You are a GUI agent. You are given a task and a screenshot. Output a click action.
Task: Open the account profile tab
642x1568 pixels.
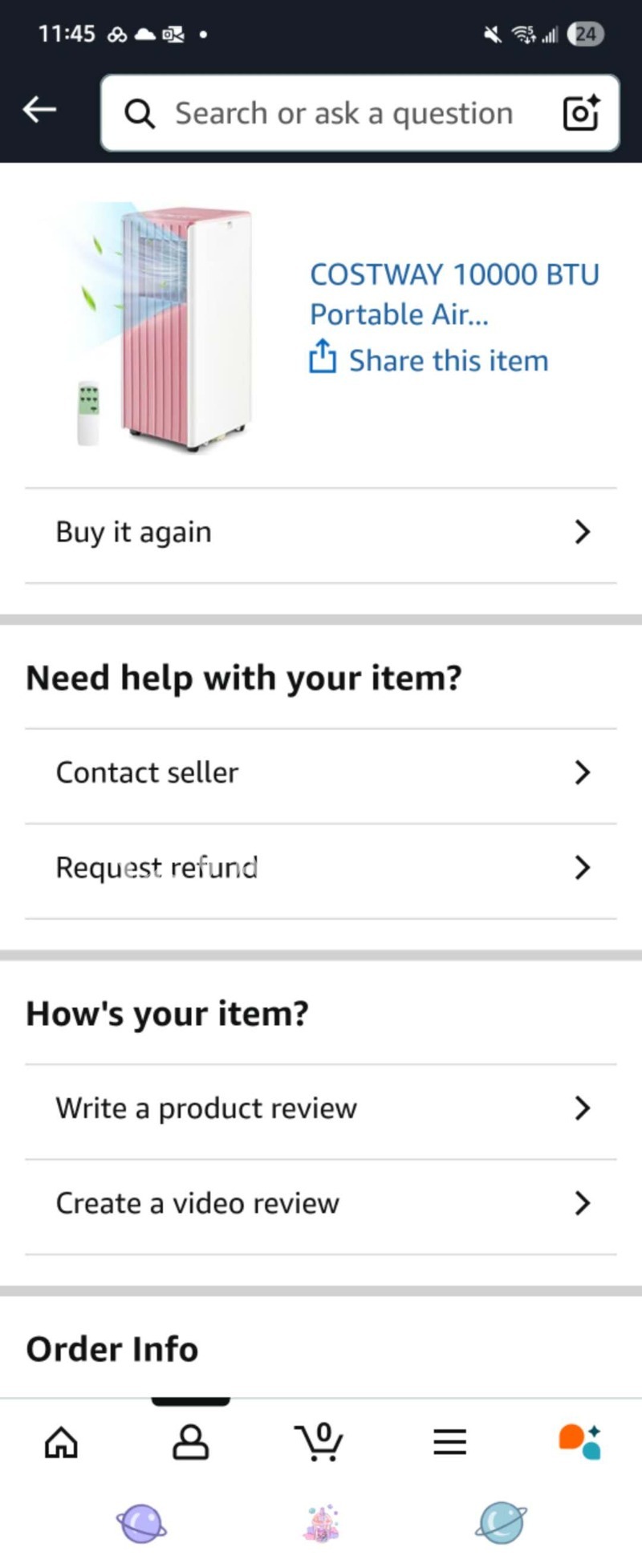(191, 1442)
